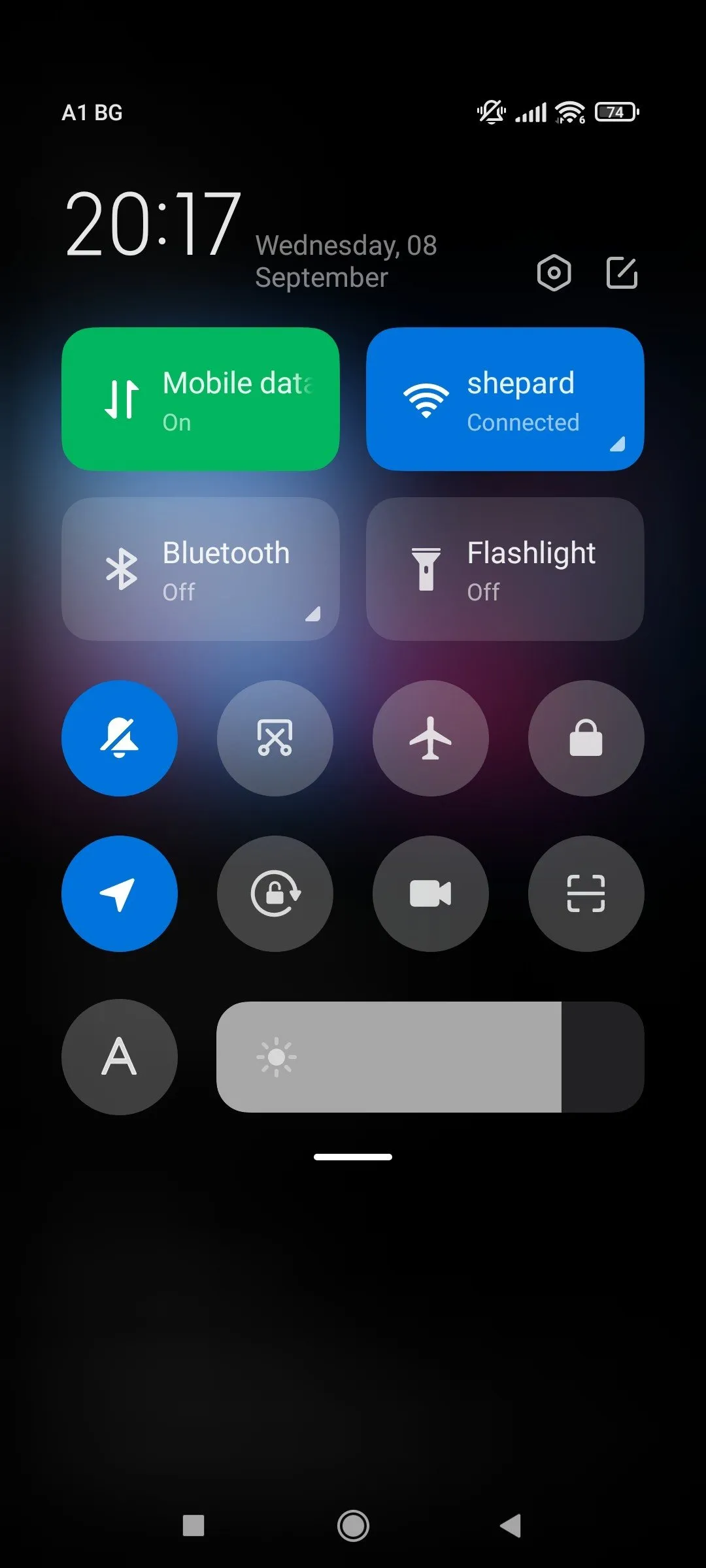
Task: Turn on Bluetooth
Action: pyautogui.click(x=200, y=569)
